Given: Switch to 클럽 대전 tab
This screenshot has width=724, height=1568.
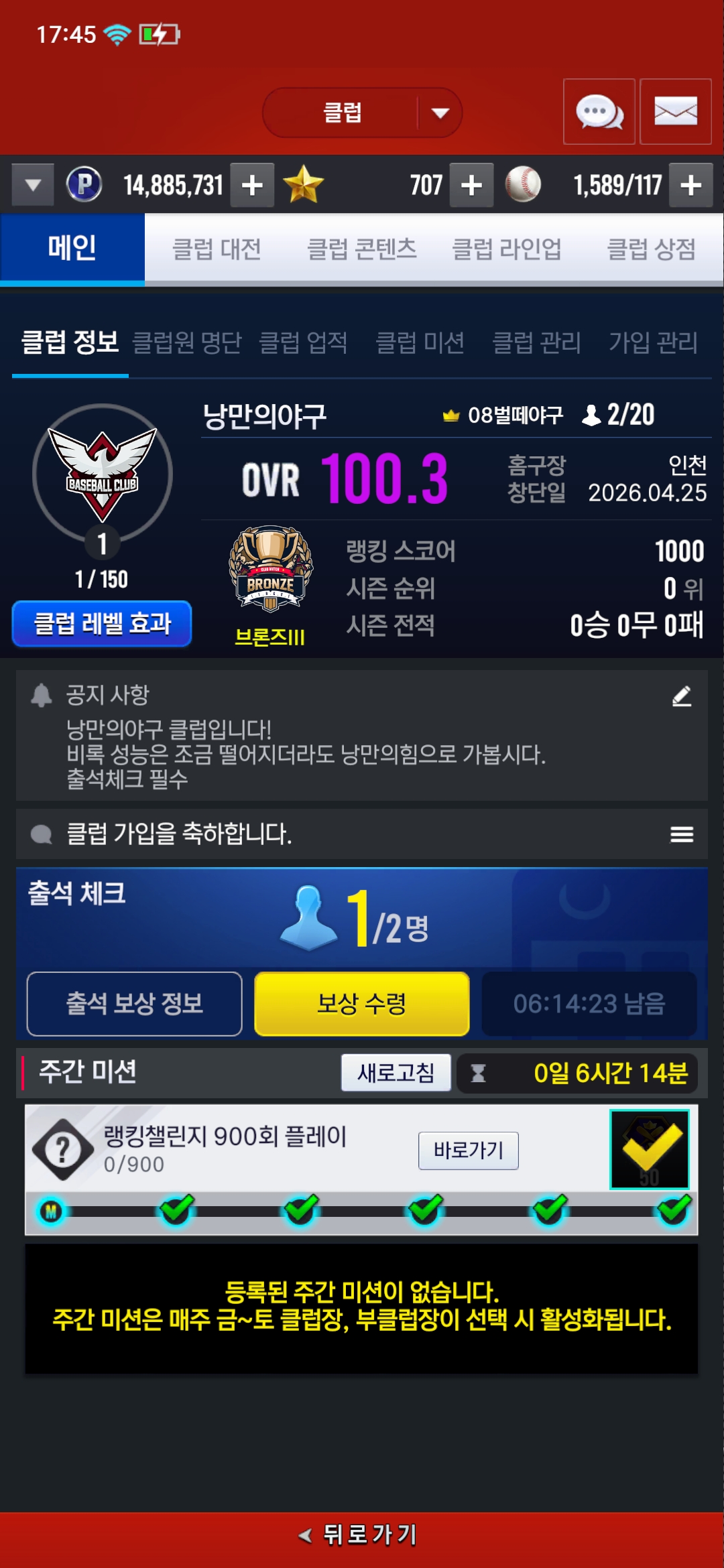Looking at the screenshot, I should point(217,249).
